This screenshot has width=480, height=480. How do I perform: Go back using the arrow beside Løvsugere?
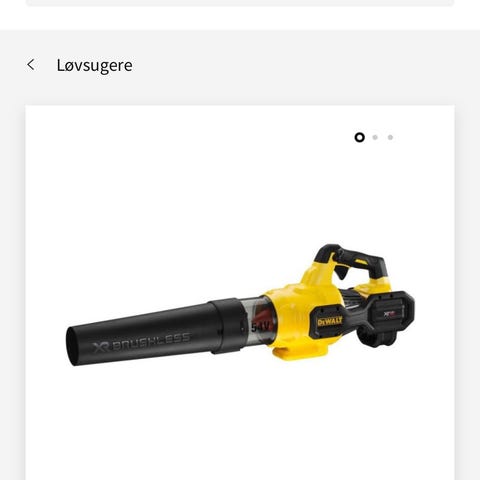tap(31, 65)
